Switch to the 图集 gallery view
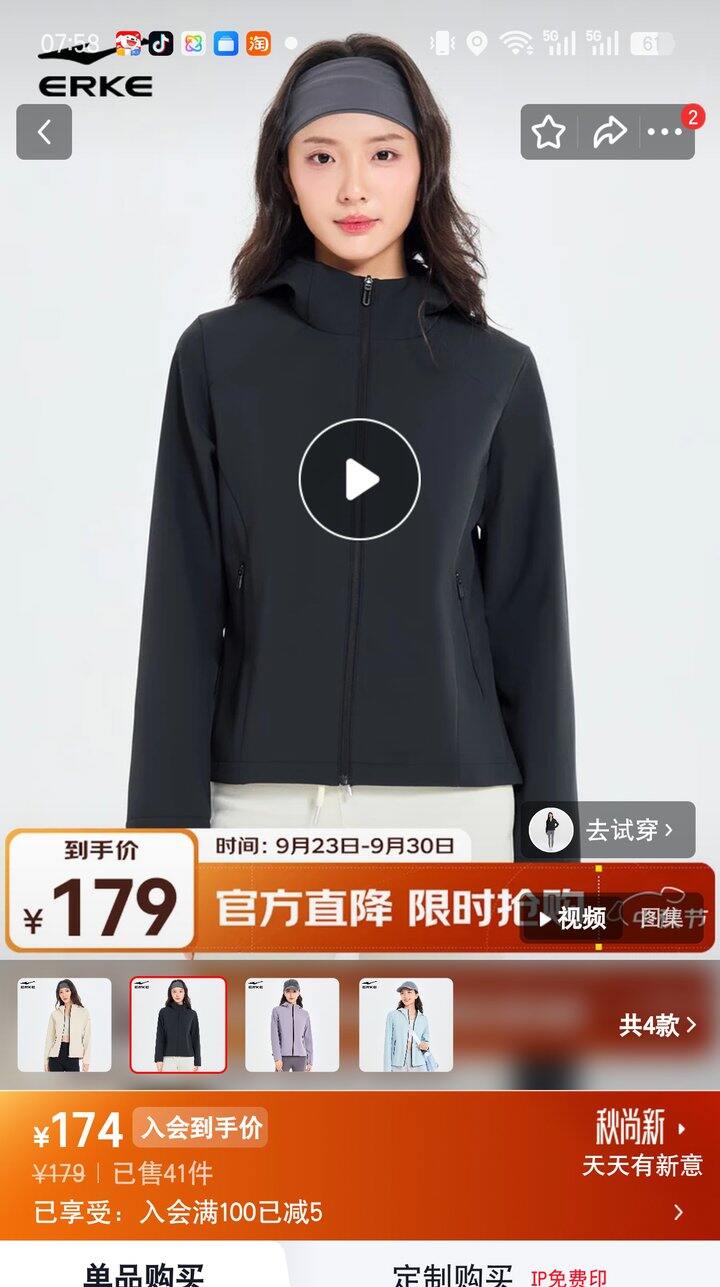This screenshot has width=720, height=1287. click(x=662, y=918)
